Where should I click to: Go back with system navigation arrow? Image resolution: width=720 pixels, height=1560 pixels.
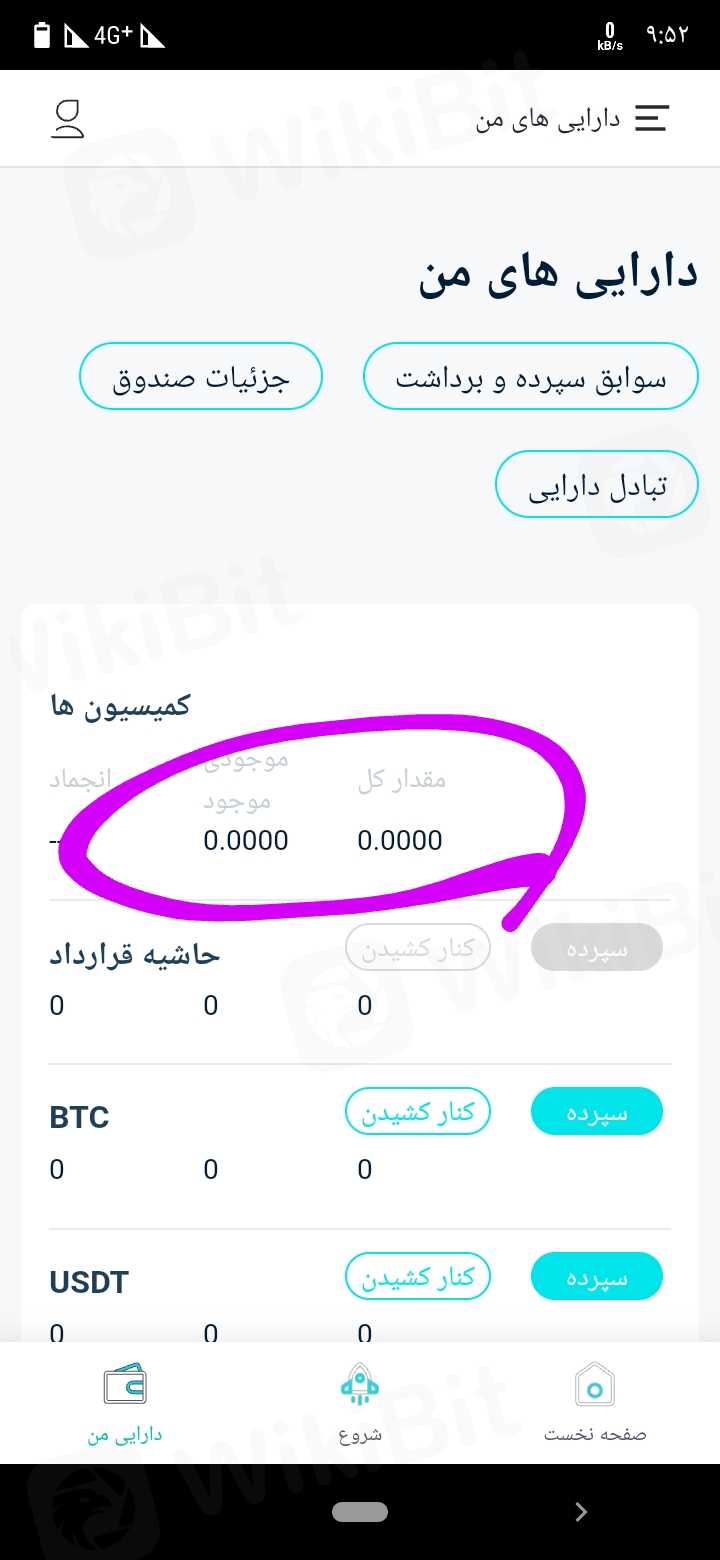click(x=582, y=1512)
